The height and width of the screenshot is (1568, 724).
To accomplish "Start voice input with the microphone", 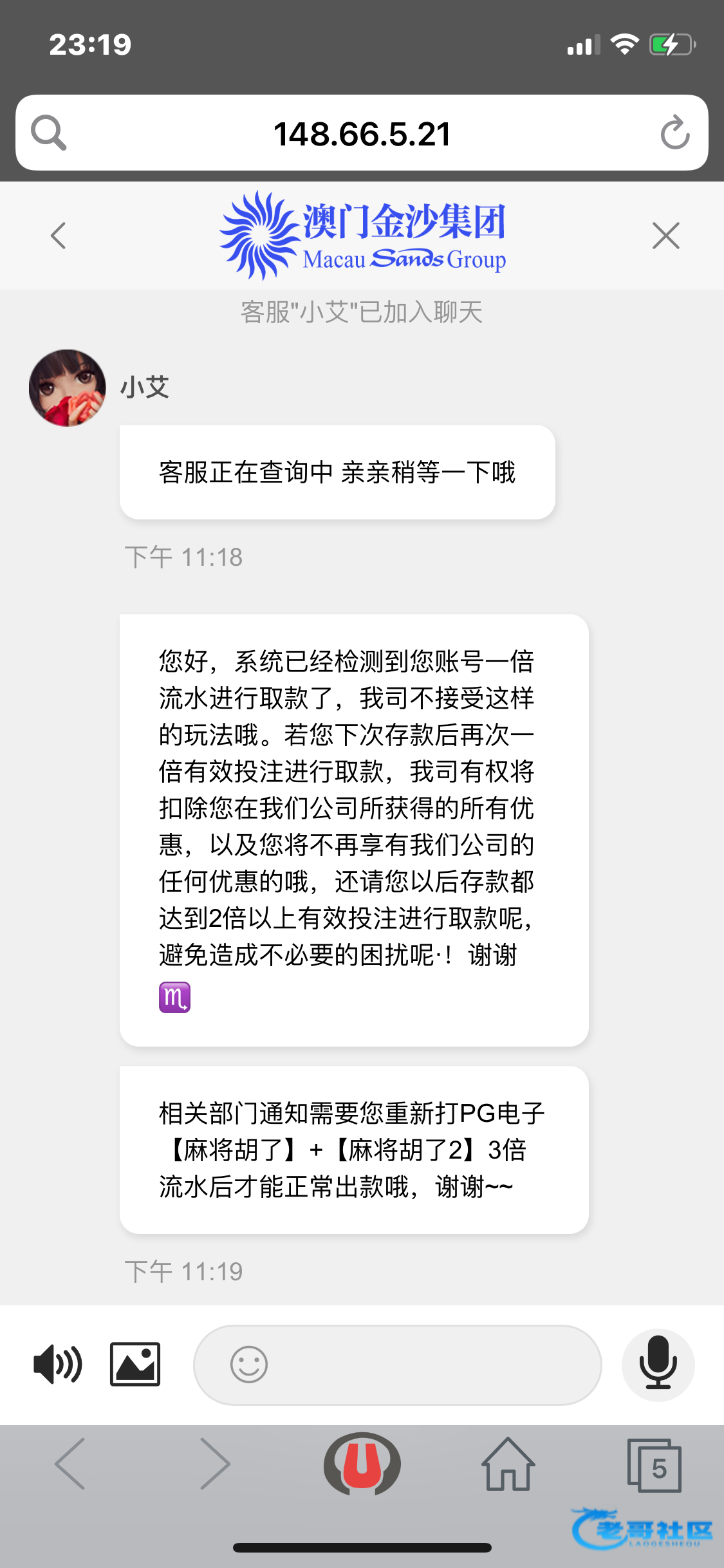I will [658, 1365].
